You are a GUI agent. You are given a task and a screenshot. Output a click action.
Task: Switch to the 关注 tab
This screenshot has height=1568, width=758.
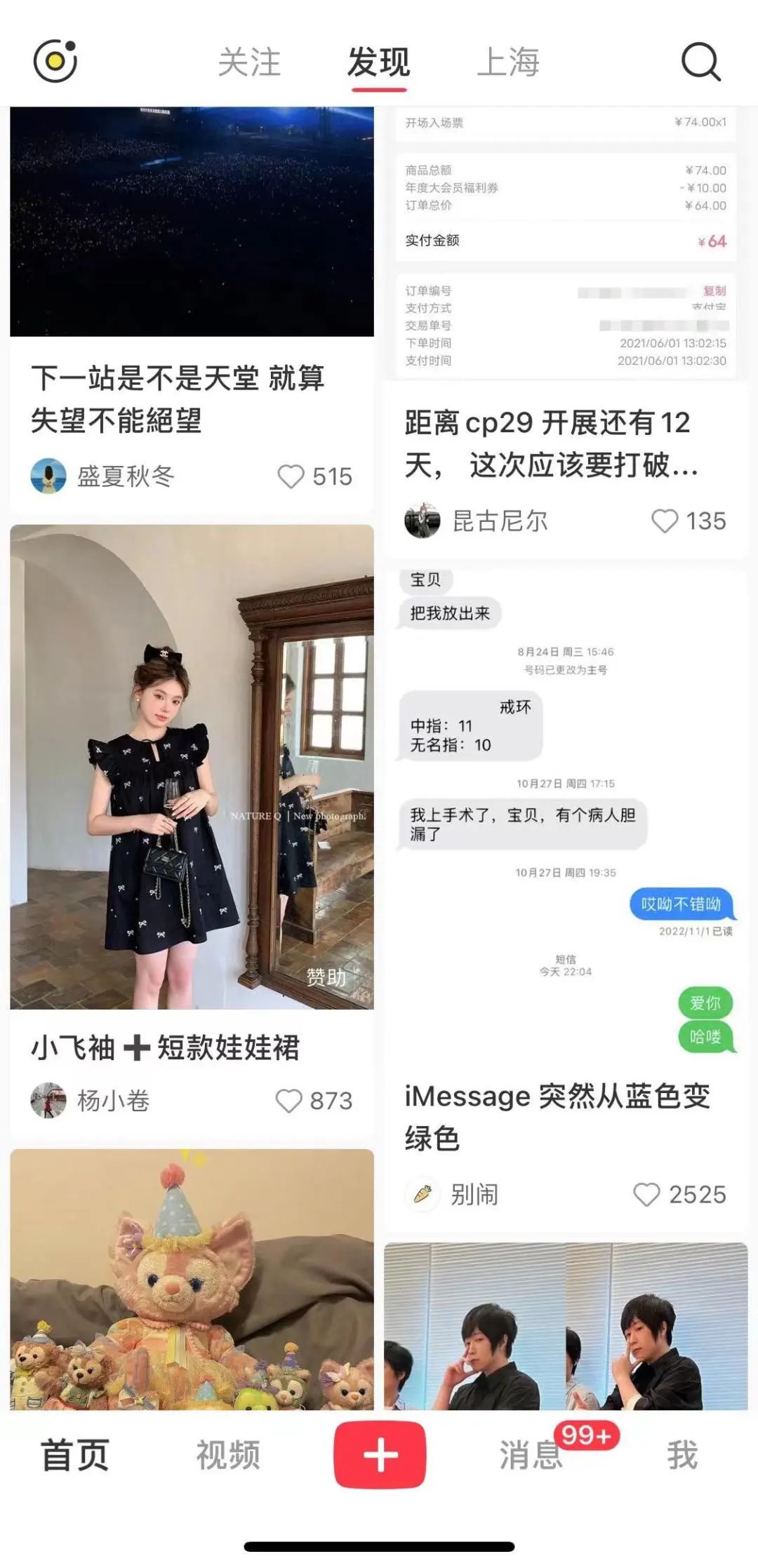click(249, 62)
